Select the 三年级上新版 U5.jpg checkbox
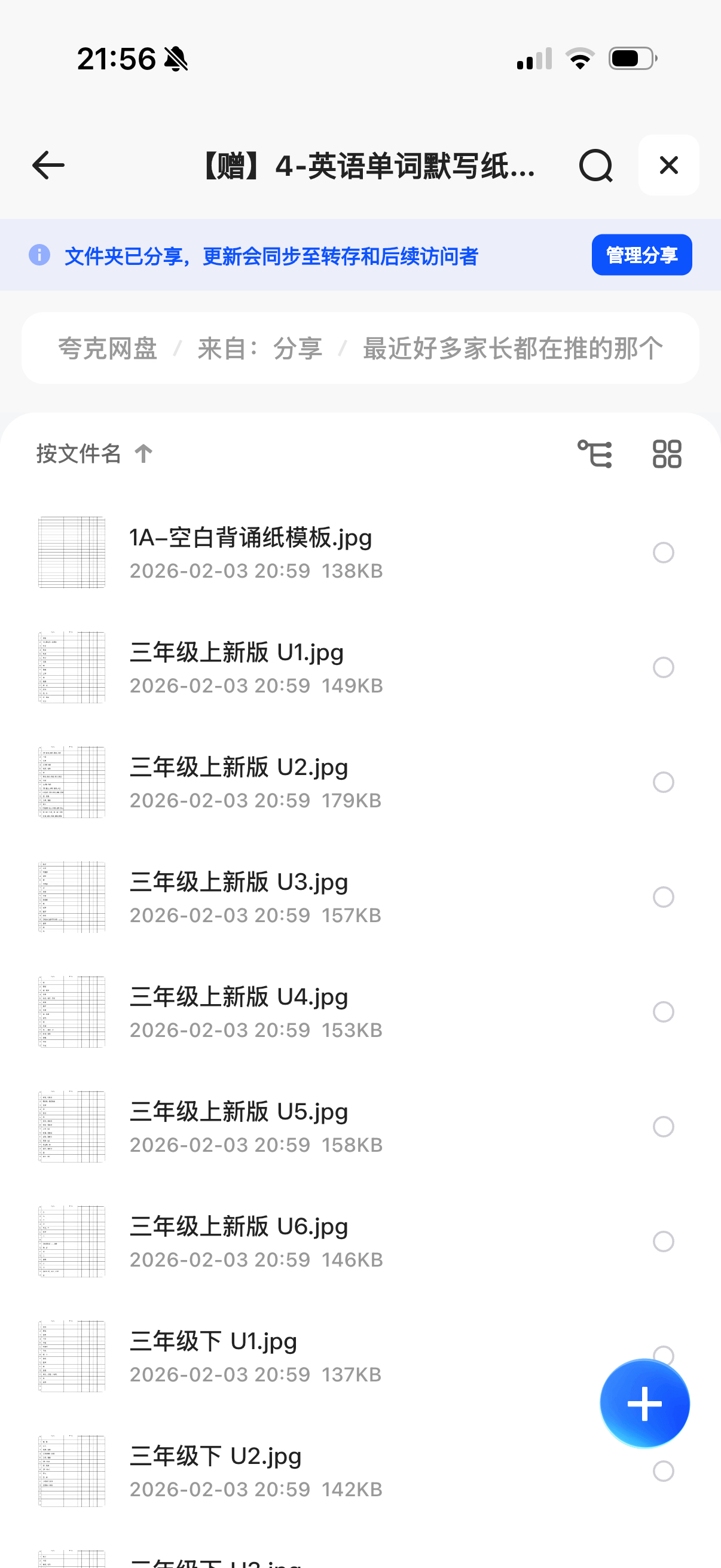 pyautogui.click(x=662, y=1126)
